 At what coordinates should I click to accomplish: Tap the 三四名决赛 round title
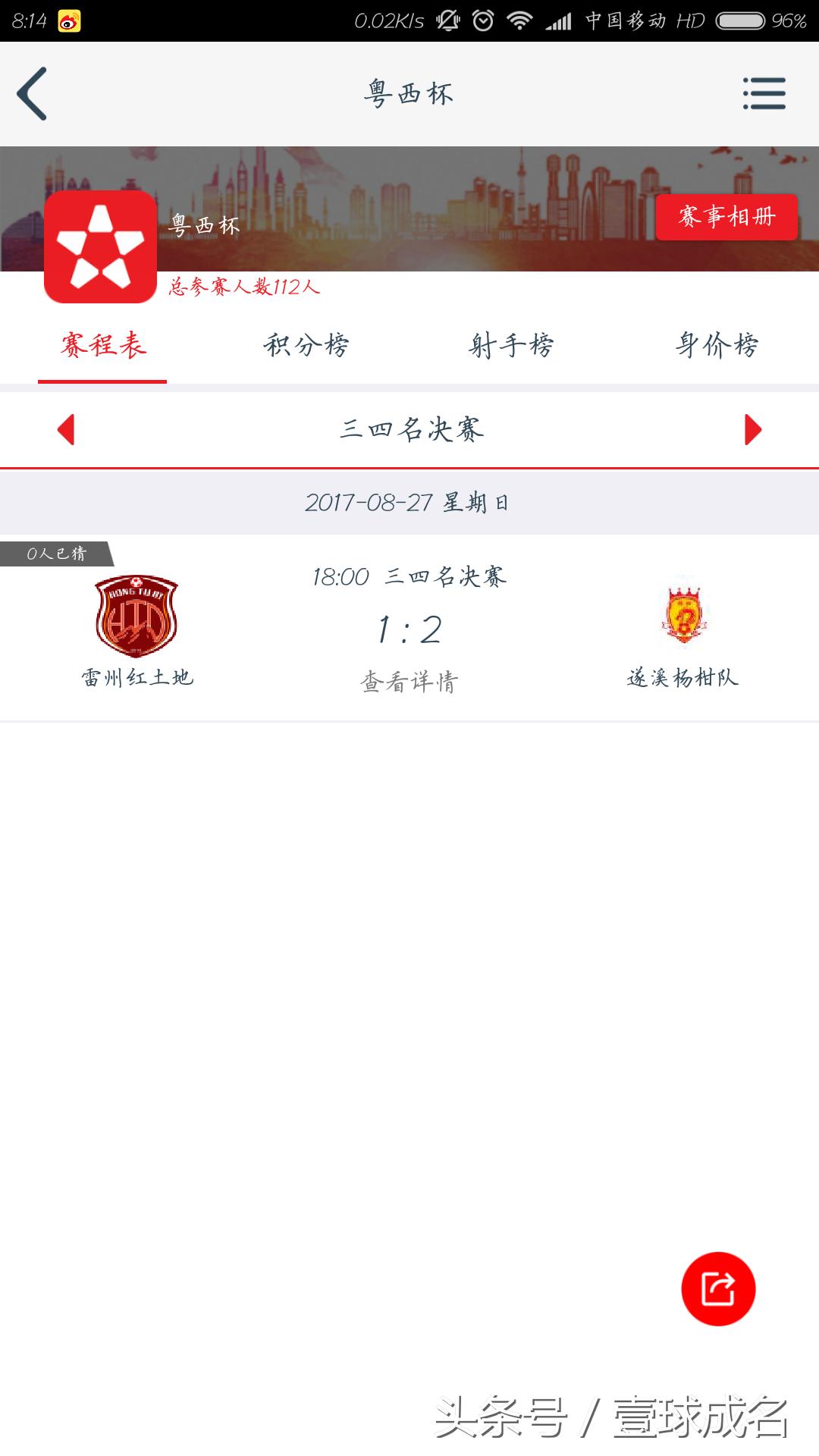(409, 429)
